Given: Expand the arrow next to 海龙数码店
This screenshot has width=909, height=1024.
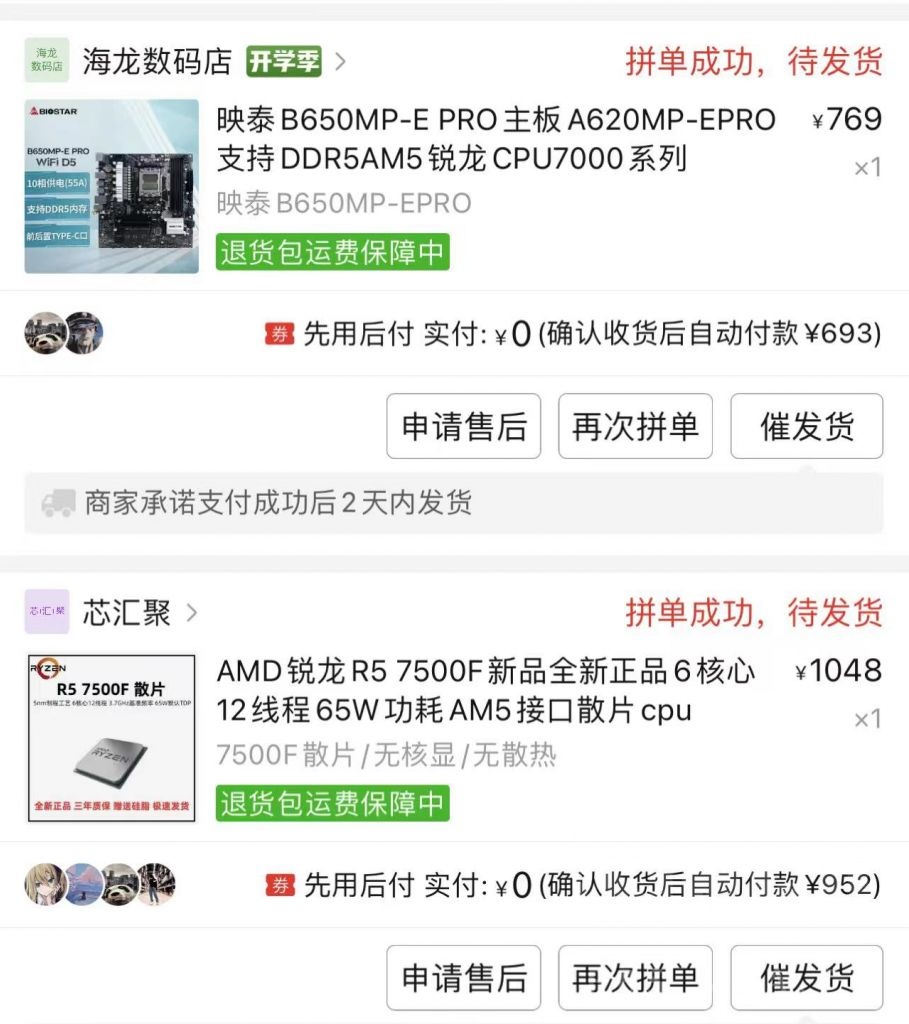Looking at the screenshot, I should click(x=341, y=61).
